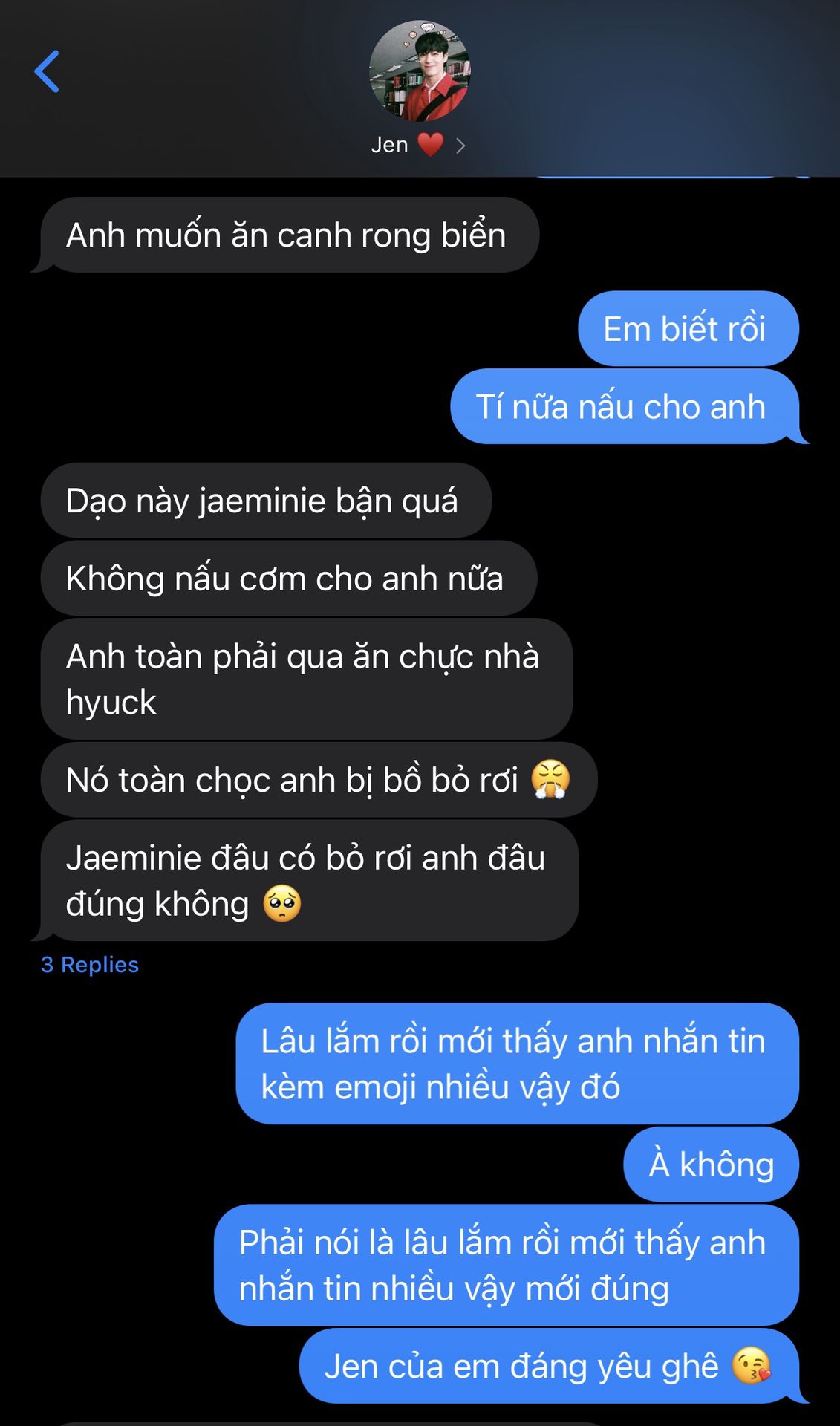Viewport: 840px width, 1426px height.
Task: View the 3 Replies thread
Action: [x=90, y=964]
